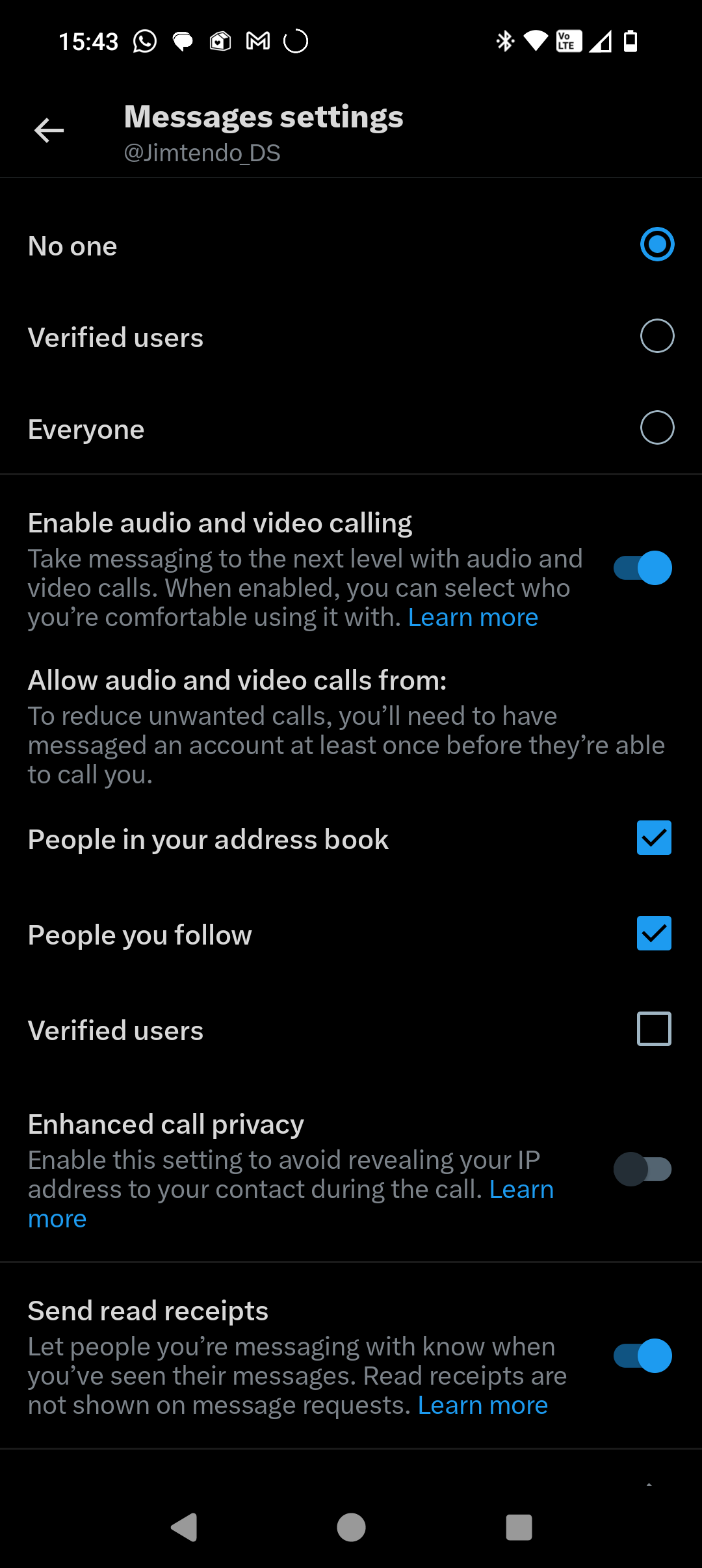Screen dimensions: 702x1568
Task: Tap the Android back navigation triangle
Action: tap(184, 1528)
